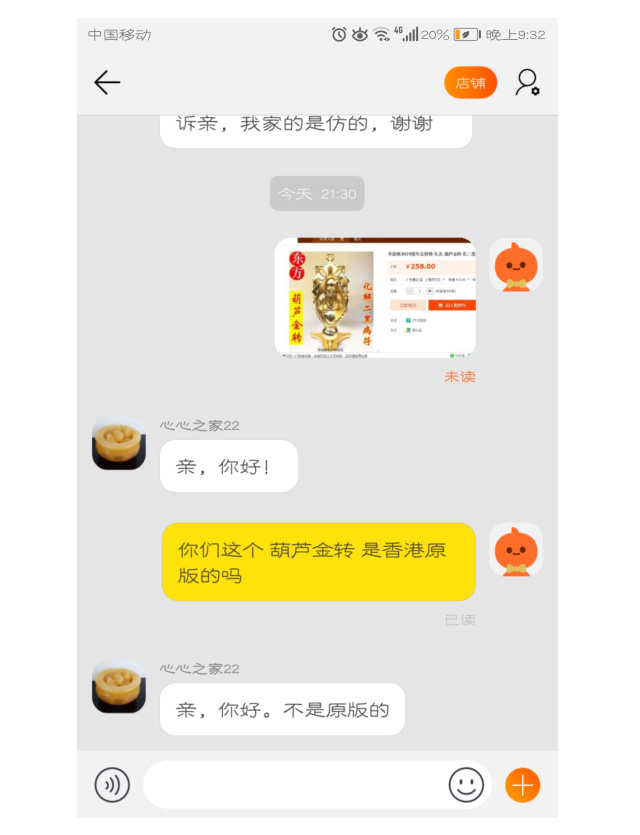Tap 心心之家22 avatar beside 亲，你好！
This screenshot has width=640, height=835.
[x=119, y=444]
